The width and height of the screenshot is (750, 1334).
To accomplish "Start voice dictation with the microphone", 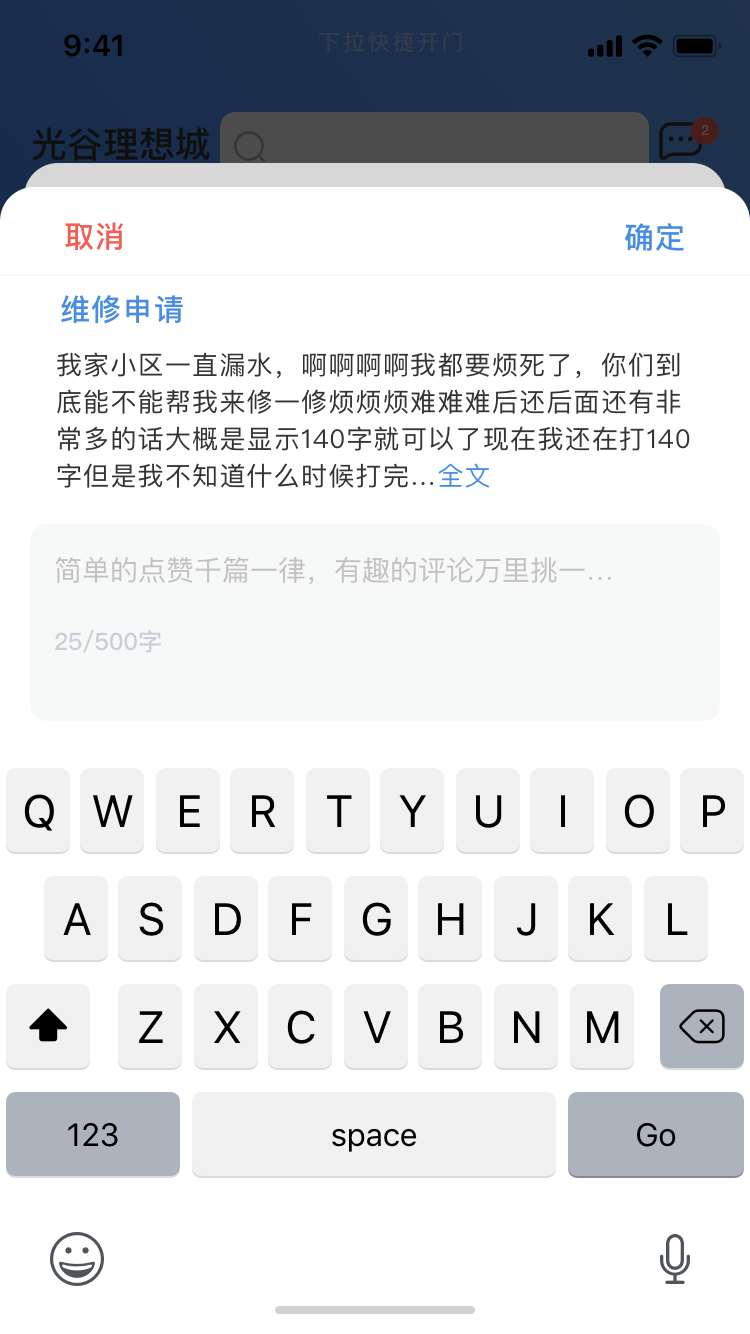I will (x=675, y=1258).
